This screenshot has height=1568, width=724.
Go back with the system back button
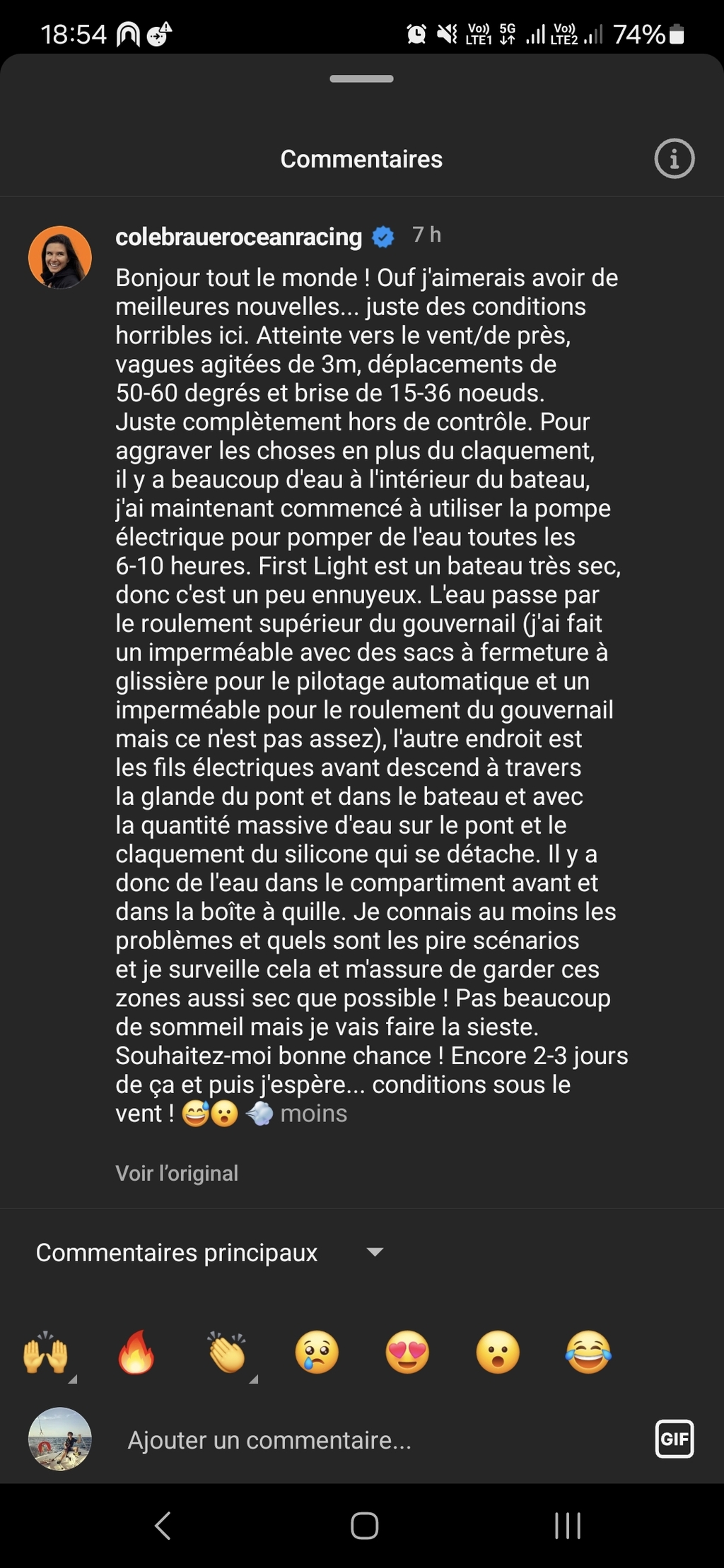pos(163,1526)
